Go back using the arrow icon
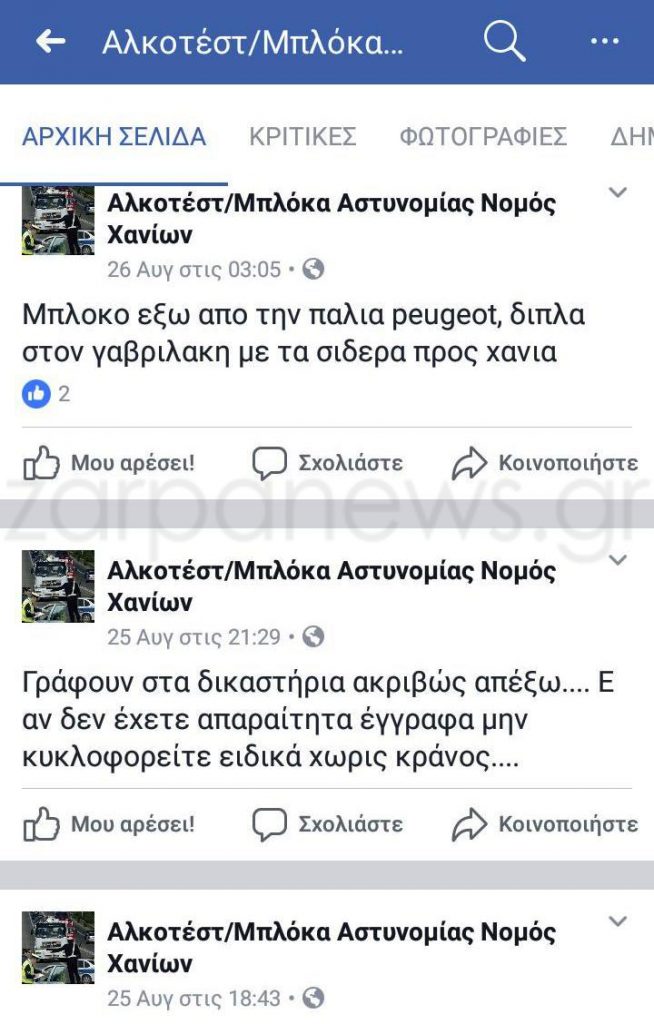 coord(50,41)
